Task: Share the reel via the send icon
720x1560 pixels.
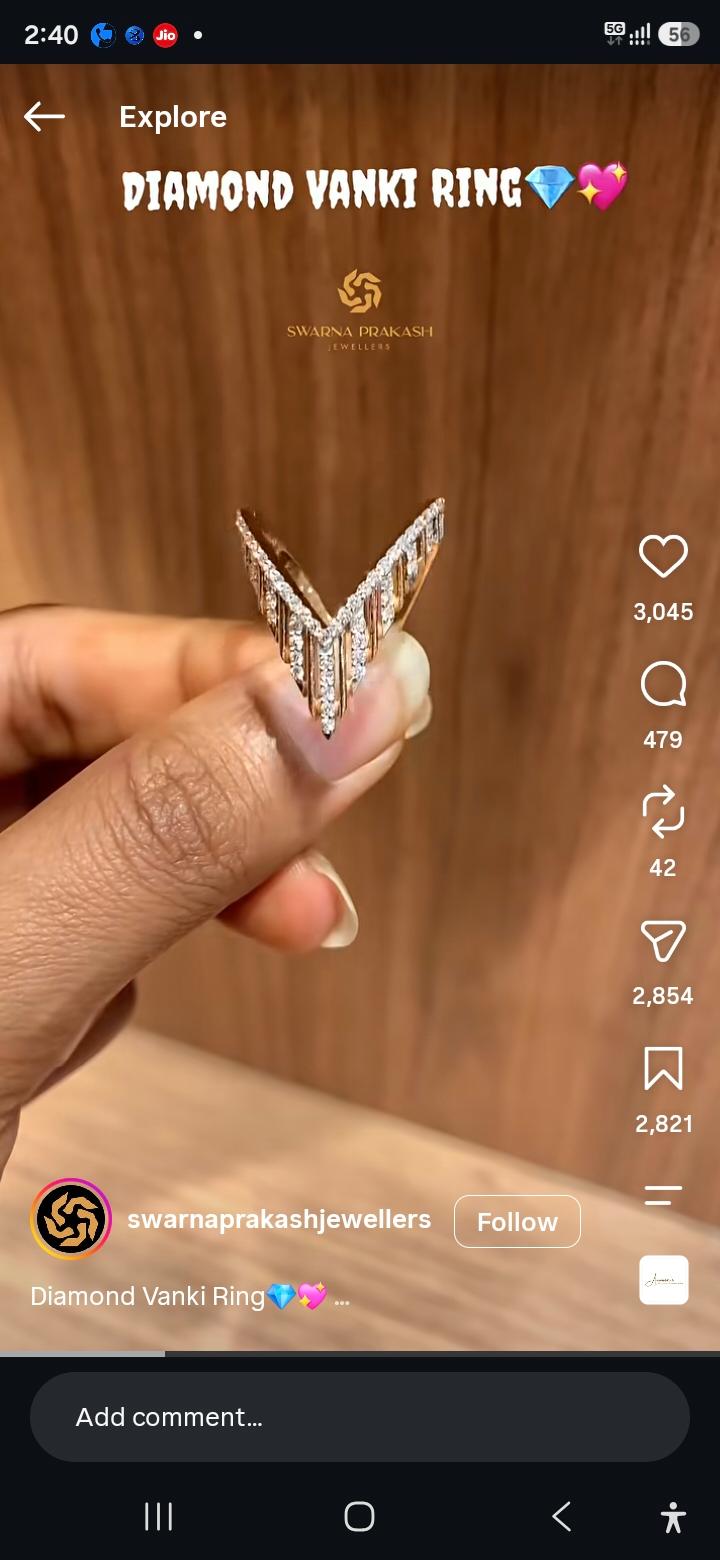Action: click(x=663, y=941)
